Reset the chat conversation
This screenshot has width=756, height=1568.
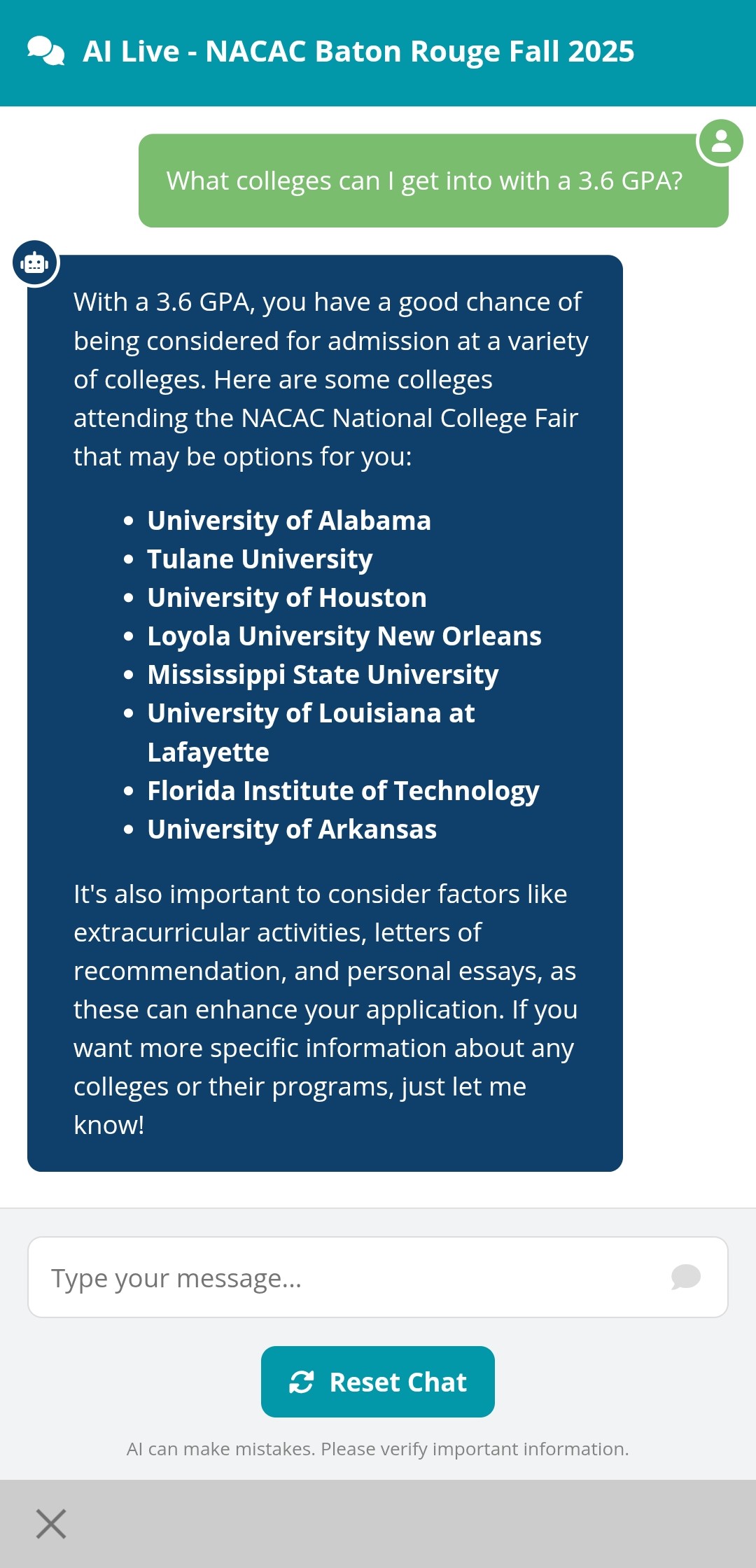tap(378, 1382)
